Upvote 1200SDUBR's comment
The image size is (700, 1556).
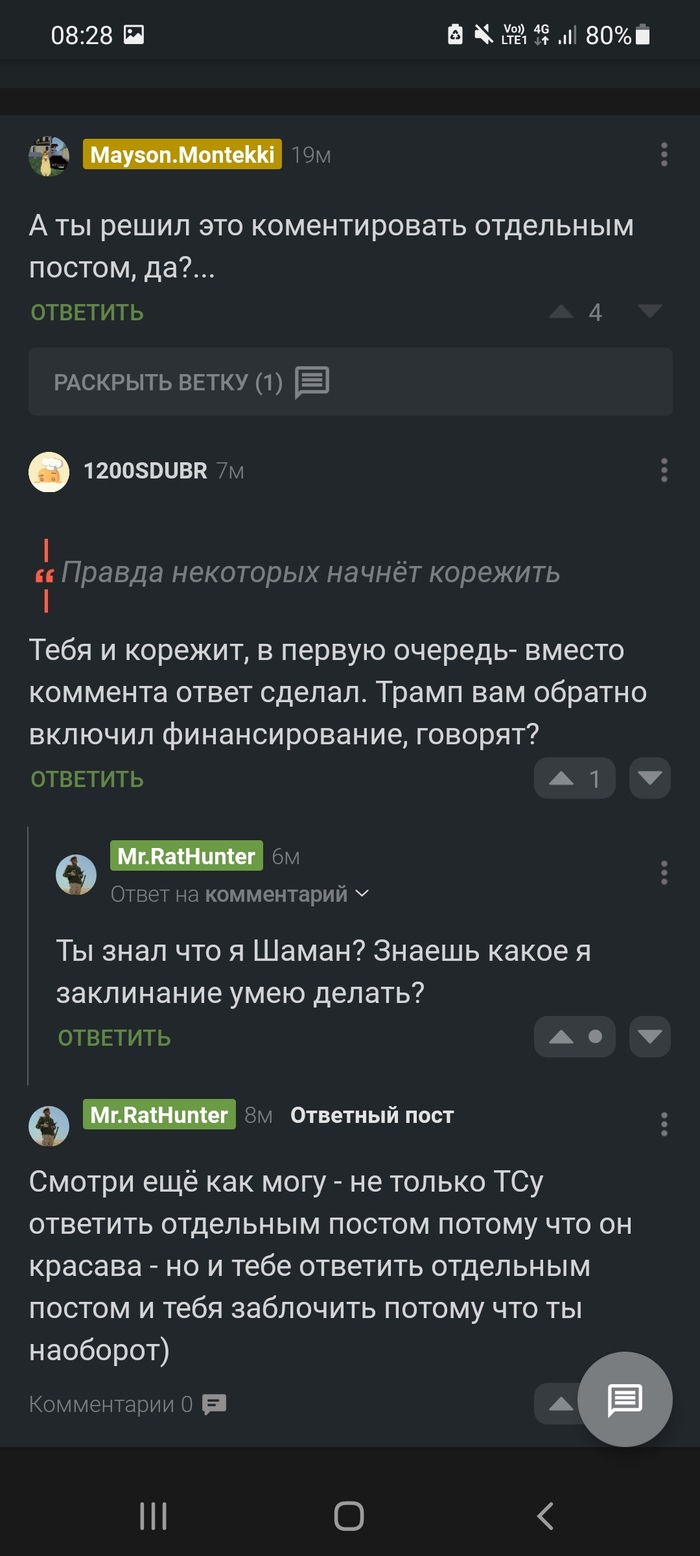tap(562, 779)
